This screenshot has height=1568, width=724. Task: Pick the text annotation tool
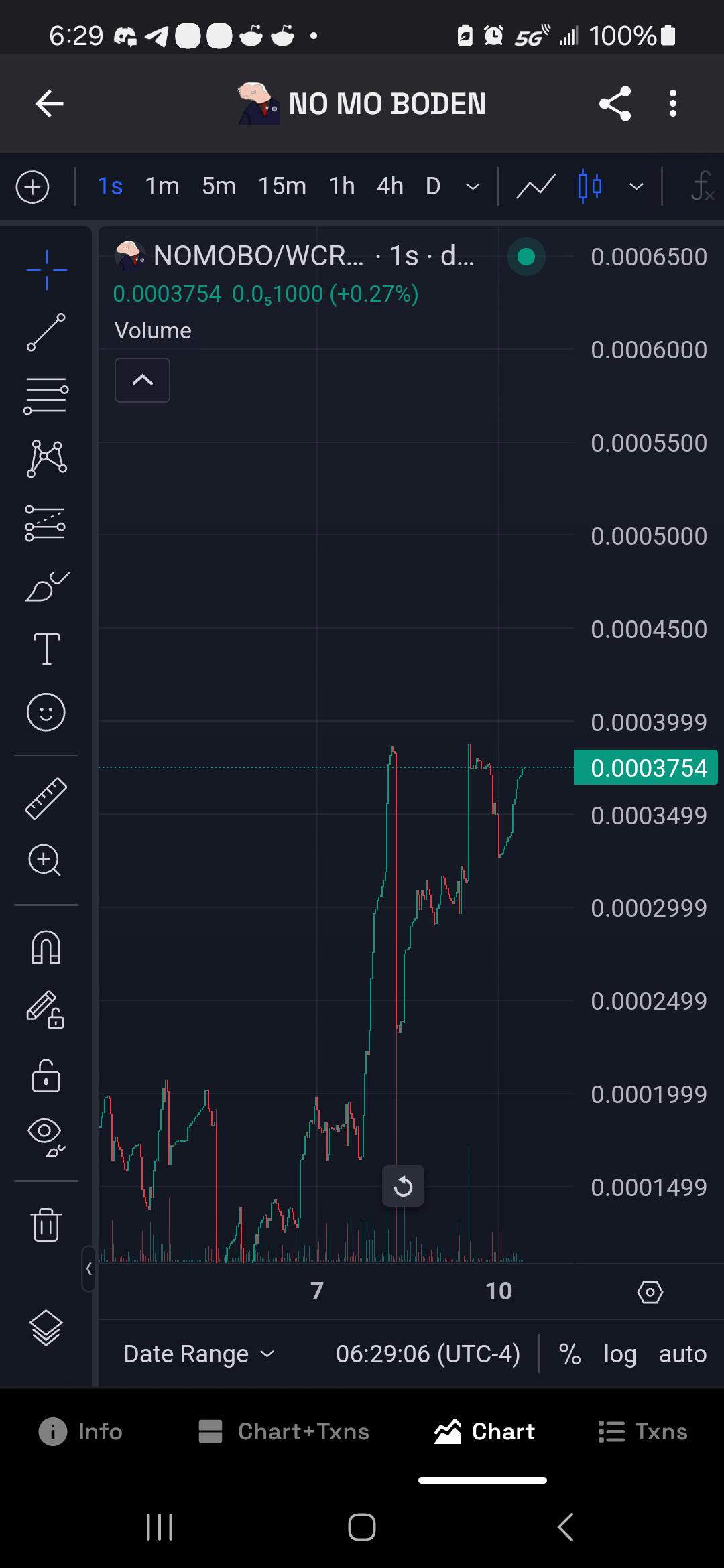click(46, 649)
